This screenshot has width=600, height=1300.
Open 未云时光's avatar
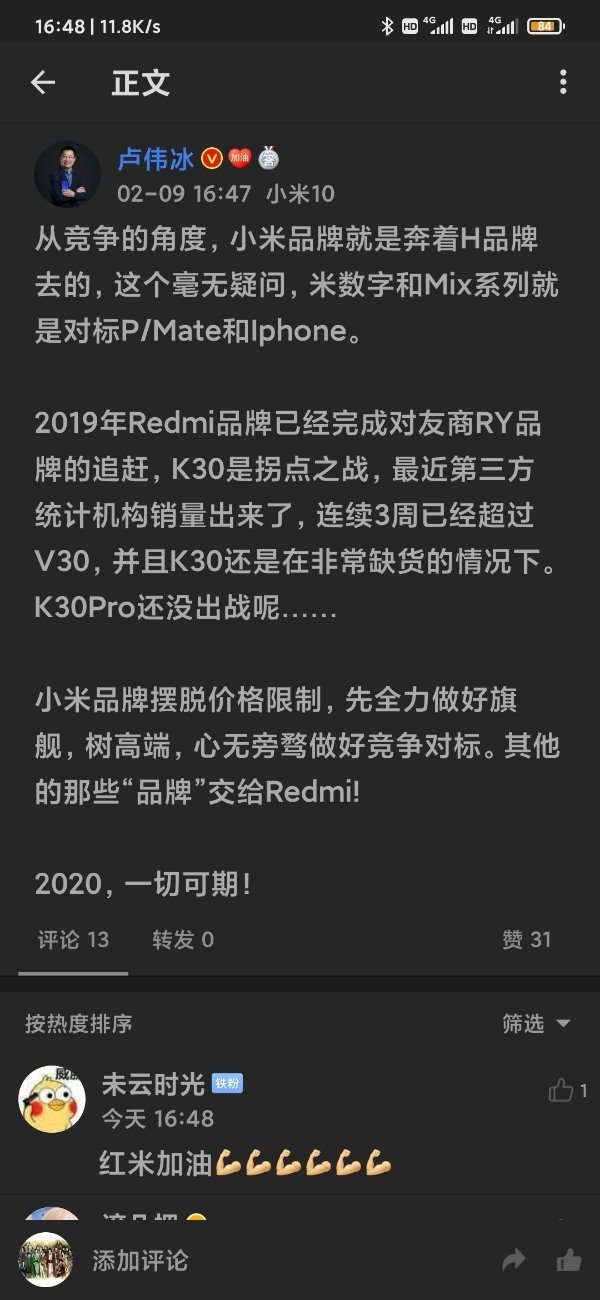[x=52, y=1099]
